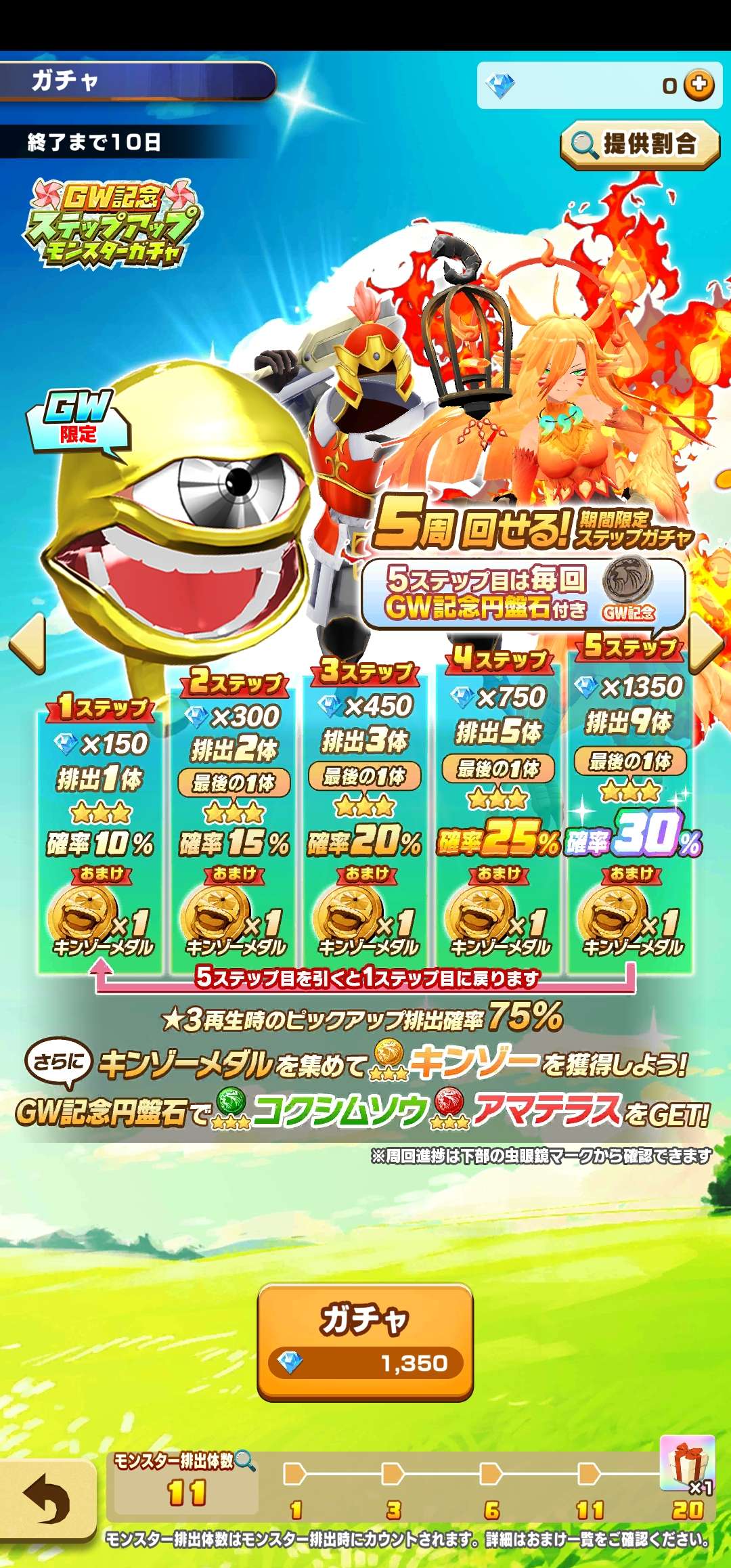
Task: Open the 提供割合 drop rates
Action: (x=640, y=144)
